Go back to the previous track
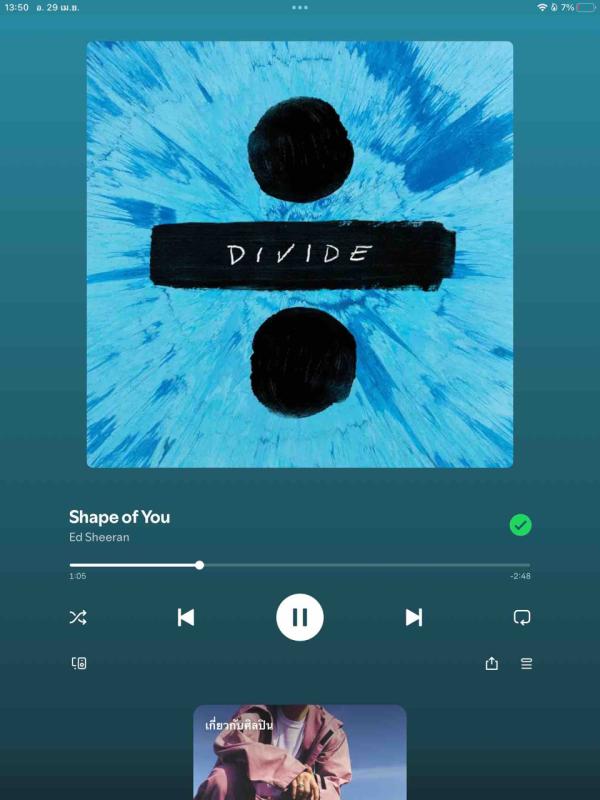 click(186, 617)
